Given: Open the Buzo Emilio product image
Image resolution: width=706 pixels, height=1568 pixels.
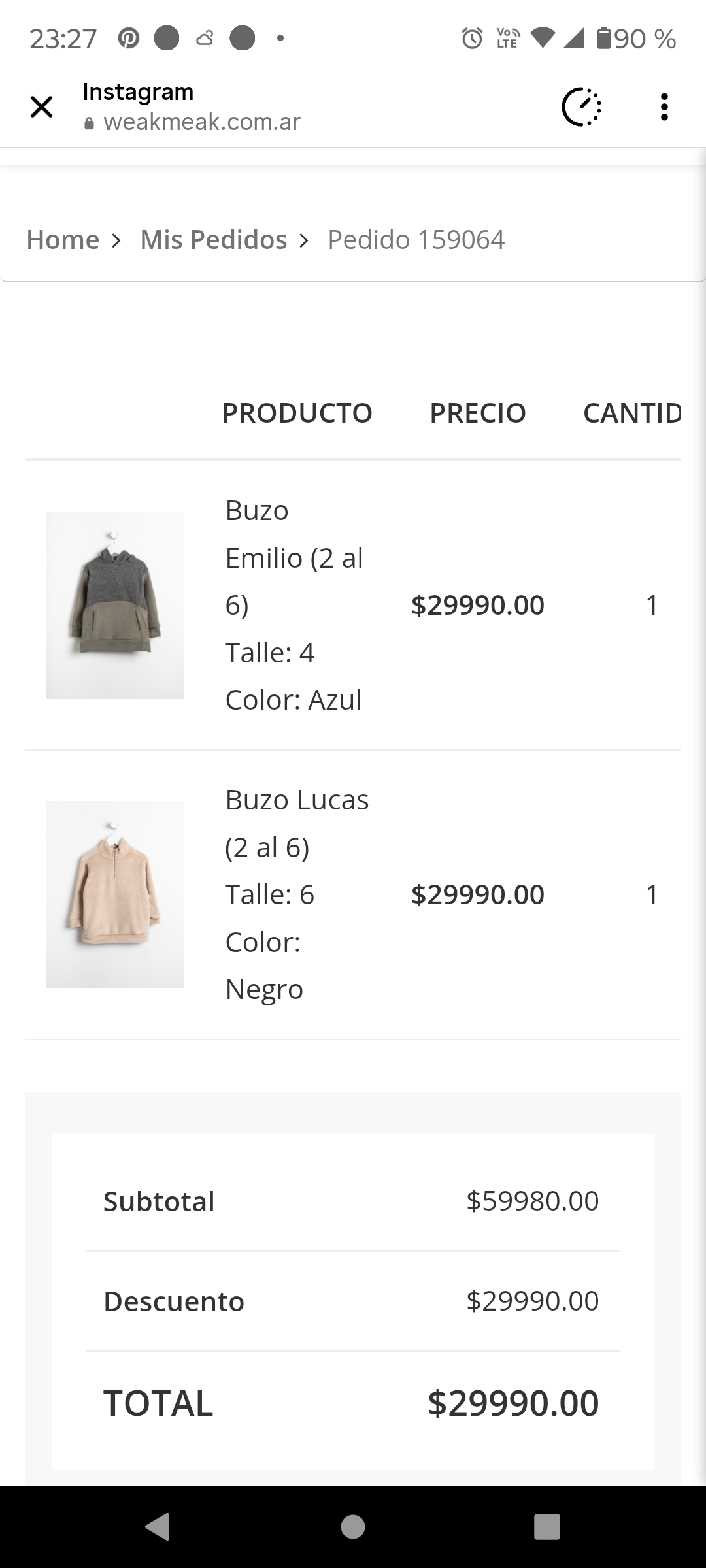Looking at the screenshot, I should click(115, 605).
